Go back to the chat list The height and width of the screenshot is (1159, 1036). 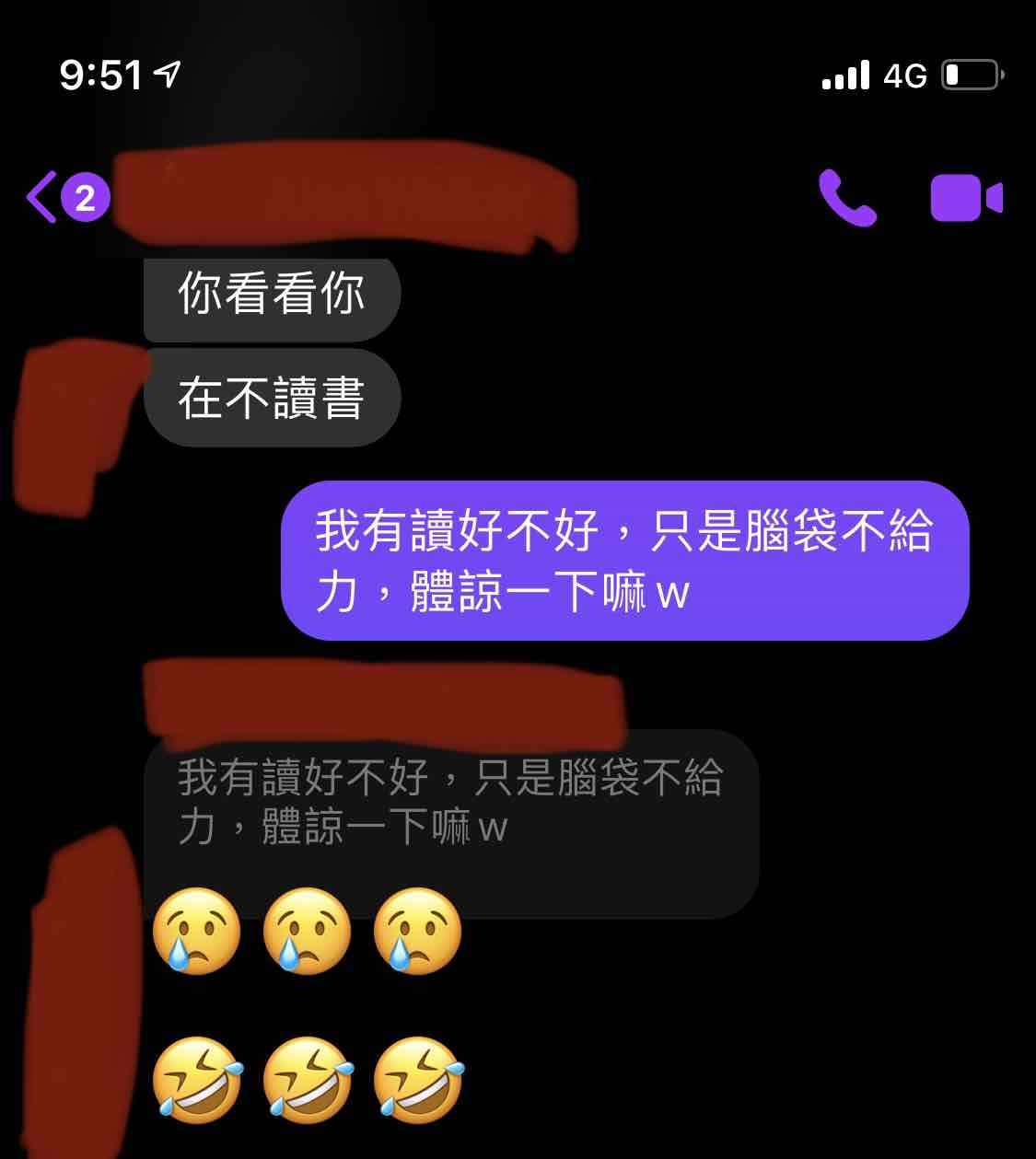[x=42, y=197]
